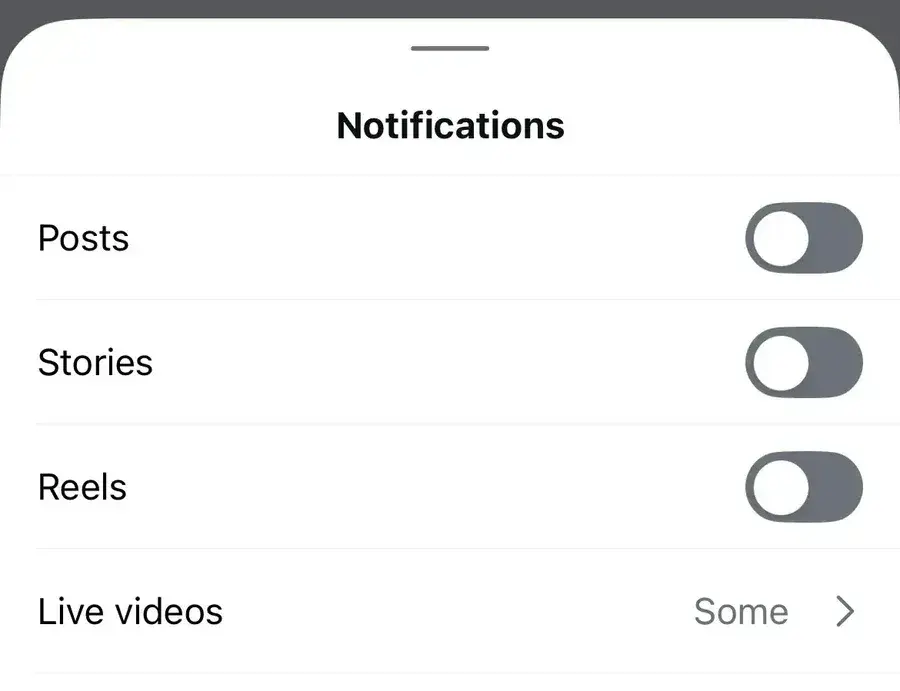Enable the Stories notifications switch
The width and height of the screenshot is (900, 691).
pos(803,362)
